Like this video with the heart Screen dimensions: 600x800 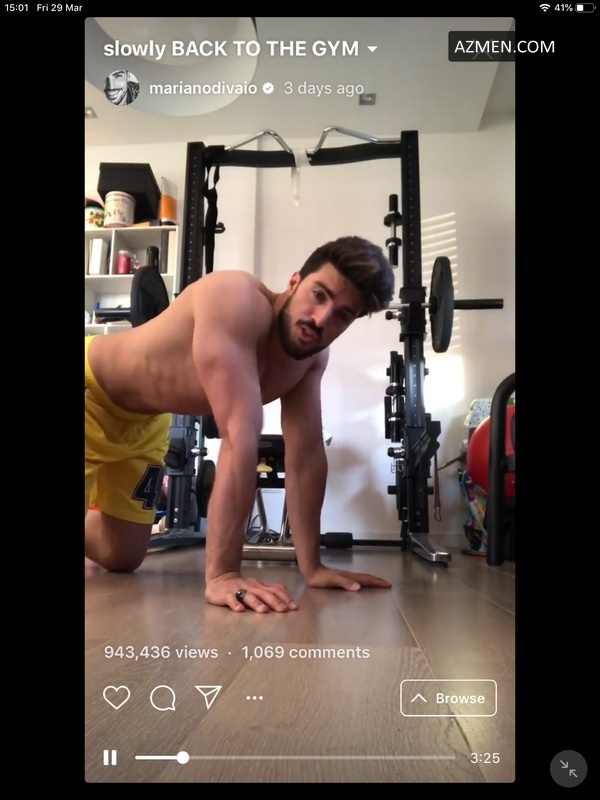117,697
